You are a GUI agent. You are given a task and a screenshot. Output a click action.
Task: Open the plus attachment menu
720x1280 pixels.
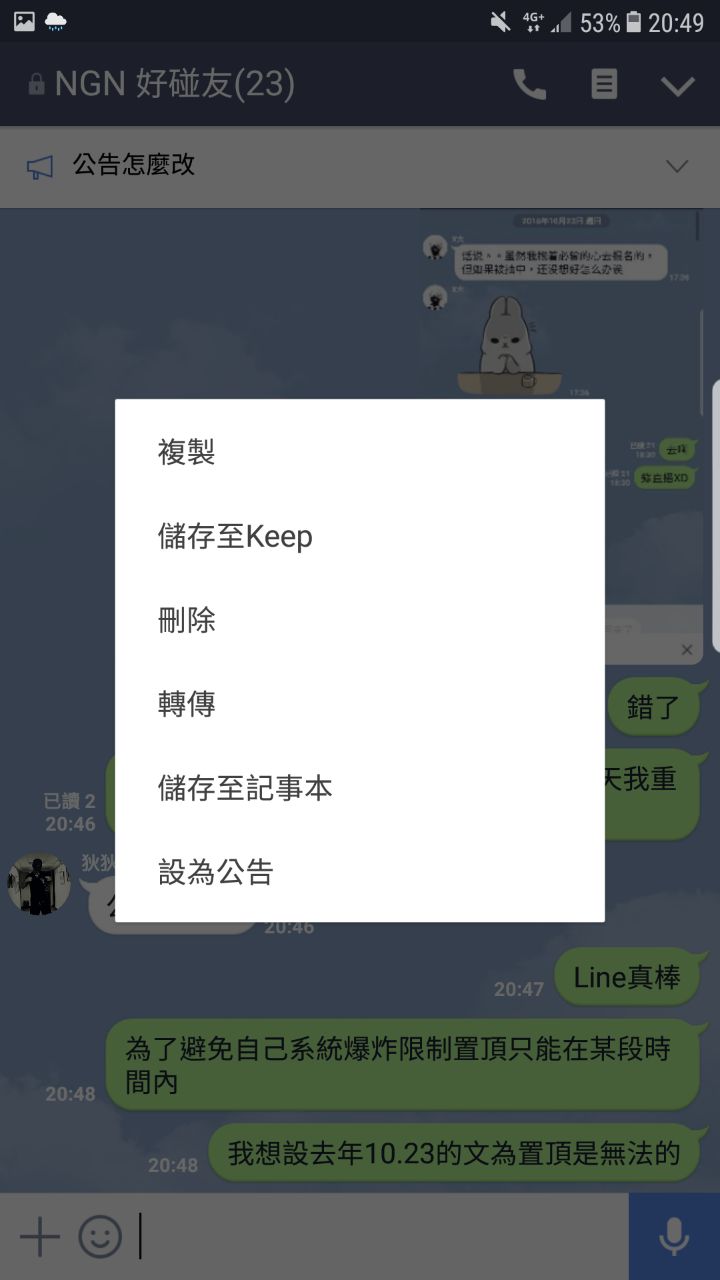tap(40, 1237)
